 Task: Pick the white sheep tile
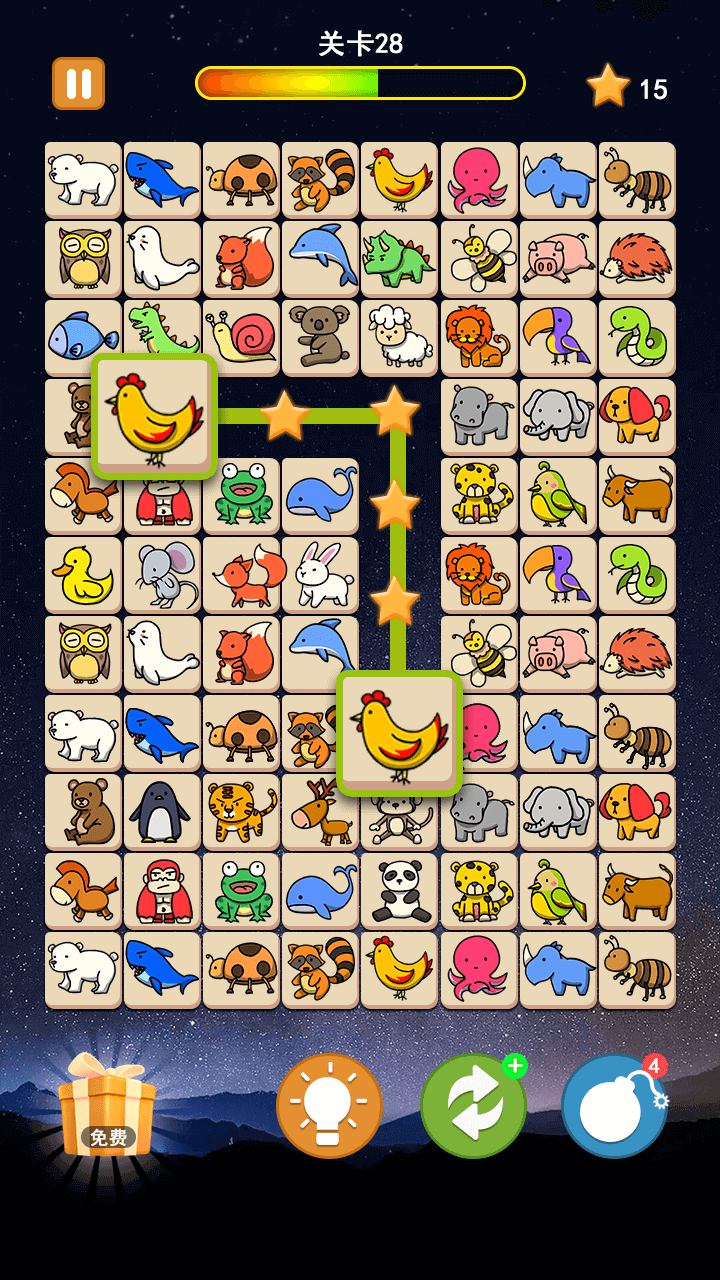pos(399,337)
